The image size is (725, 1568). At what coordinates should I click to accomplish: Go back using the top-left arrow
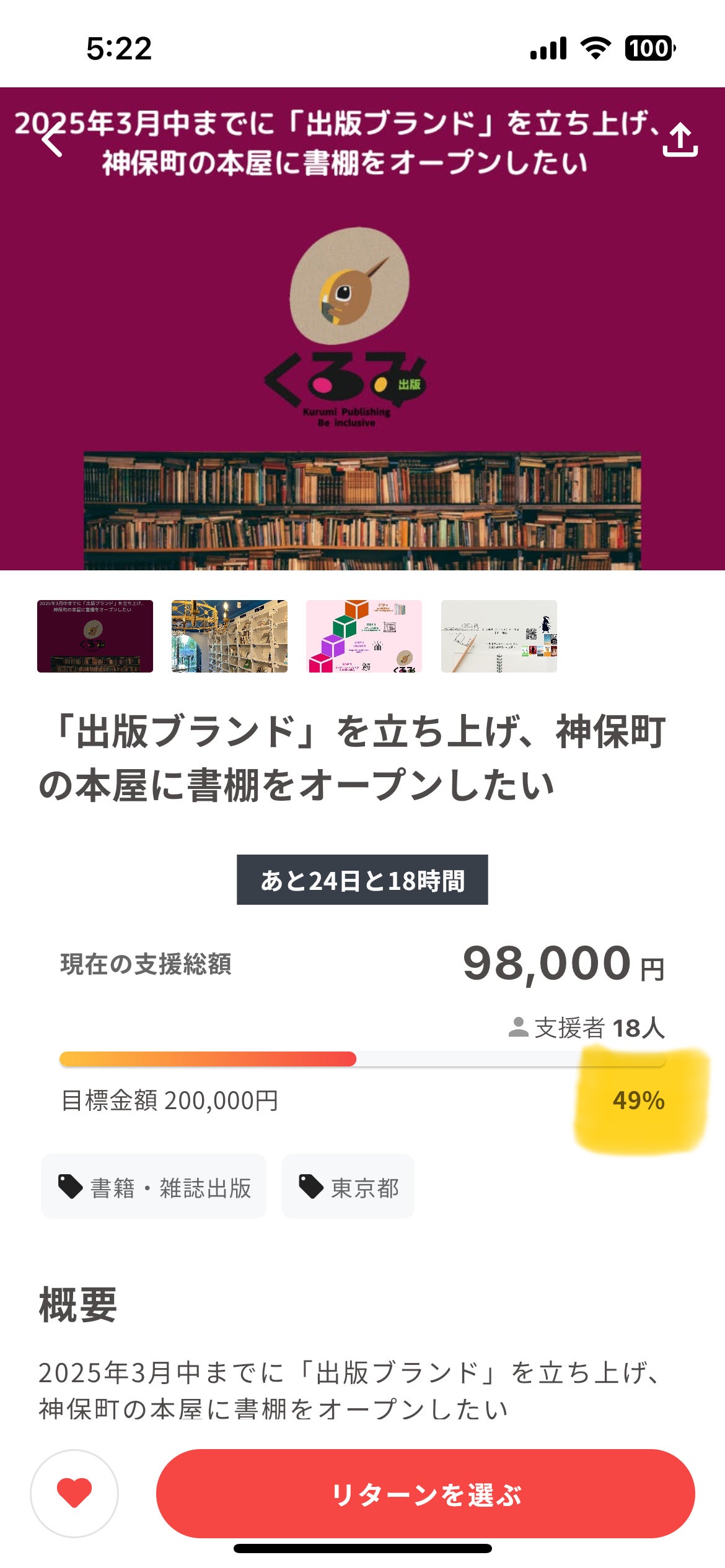tap(53, 139)
